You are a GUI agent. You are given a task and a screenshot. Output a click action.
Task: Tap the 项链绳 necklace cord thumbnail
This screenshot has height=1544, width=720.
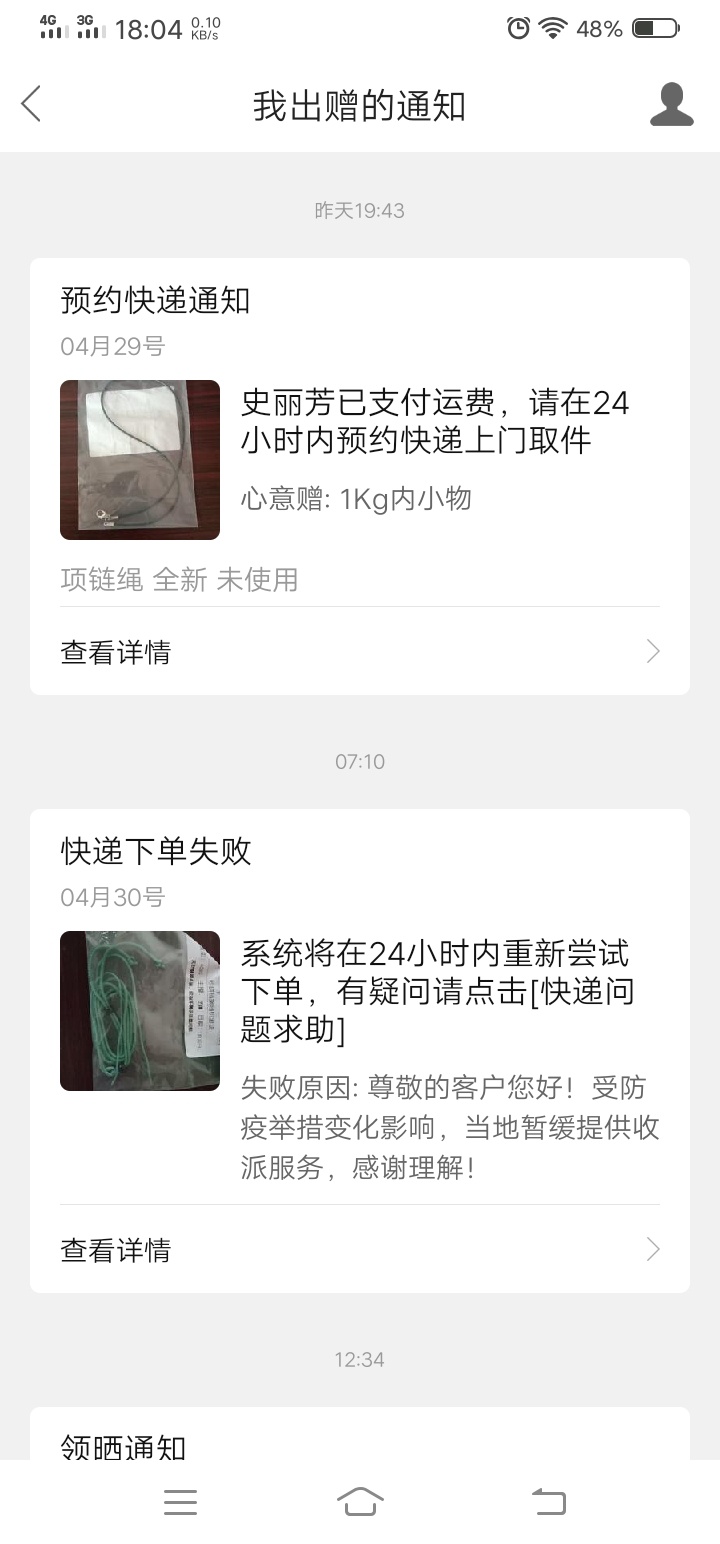pyautogui.click(x=140, y=460)
